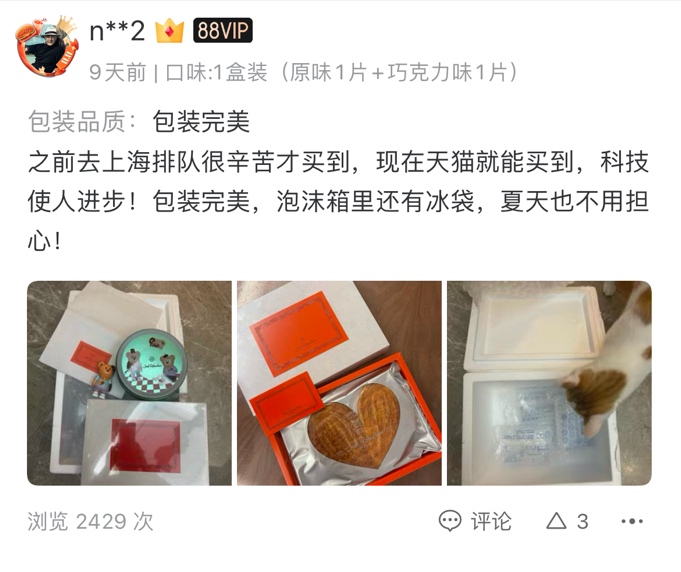Upvote this review
Screen dimensions: 681x572
point(567,521)
